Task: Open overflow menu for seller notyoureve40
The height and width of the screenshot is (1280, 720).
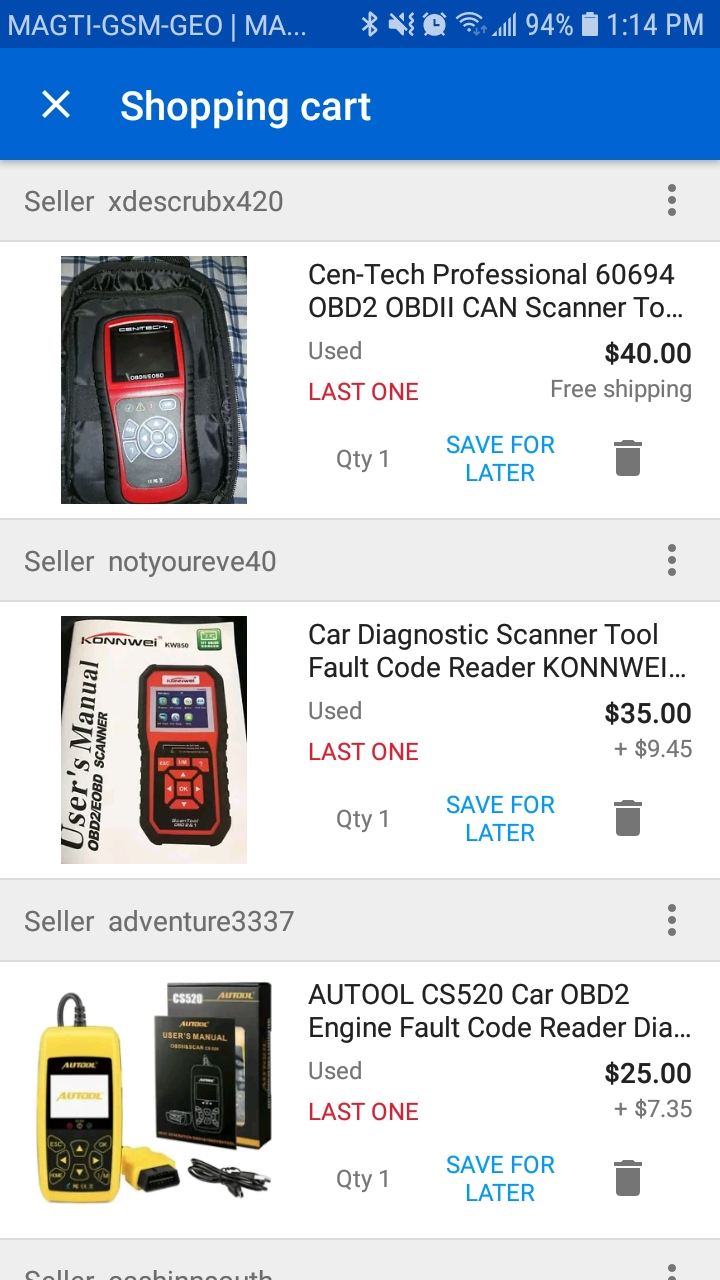Action: coord(671,560)
